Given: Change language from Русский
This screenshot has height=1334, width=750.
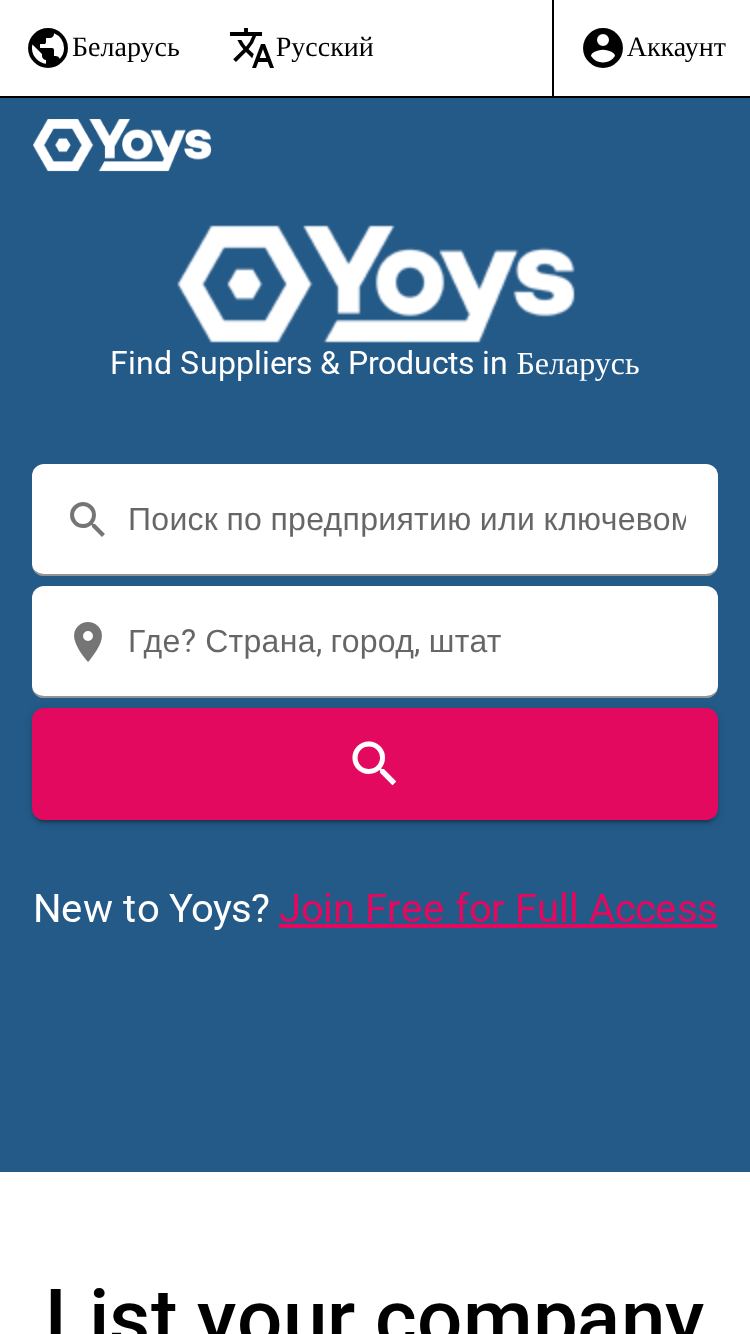Looking at the screenshot, I should pyautogui.click(x=301, y=47).
